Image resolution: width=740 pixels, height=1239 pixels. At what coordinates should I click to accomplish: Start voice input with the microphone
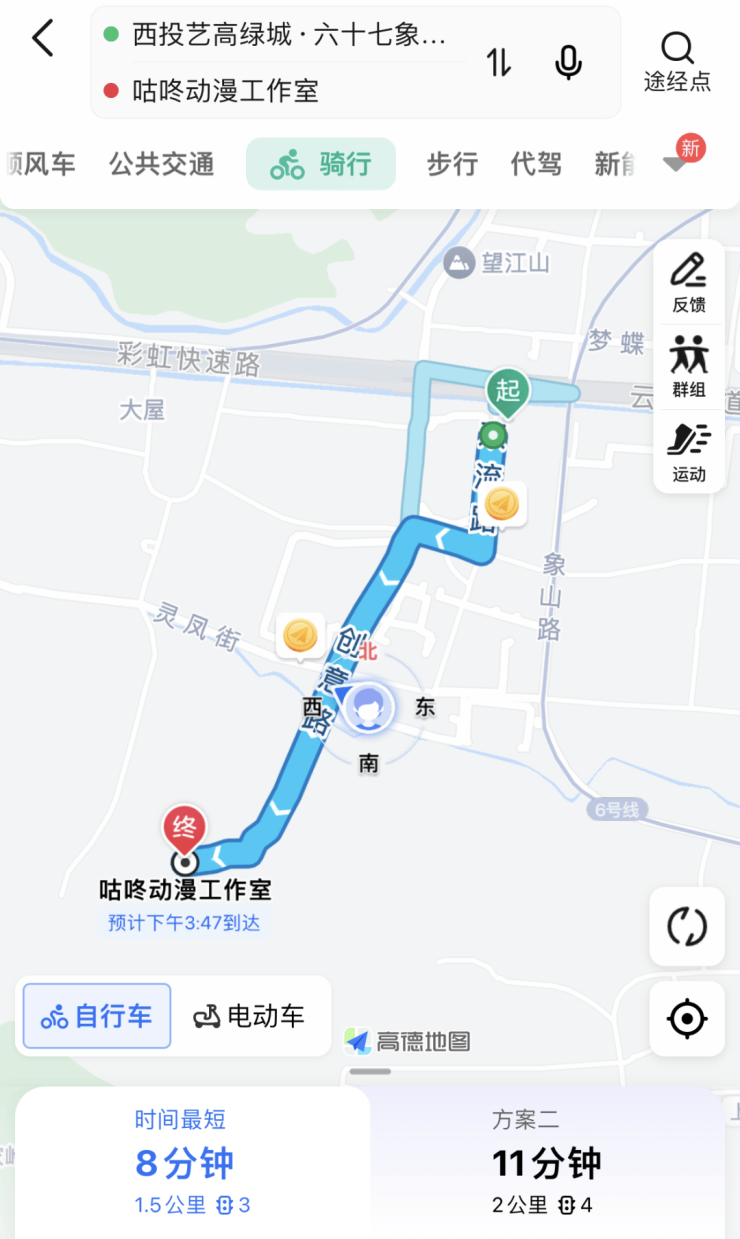coord(568,63)
